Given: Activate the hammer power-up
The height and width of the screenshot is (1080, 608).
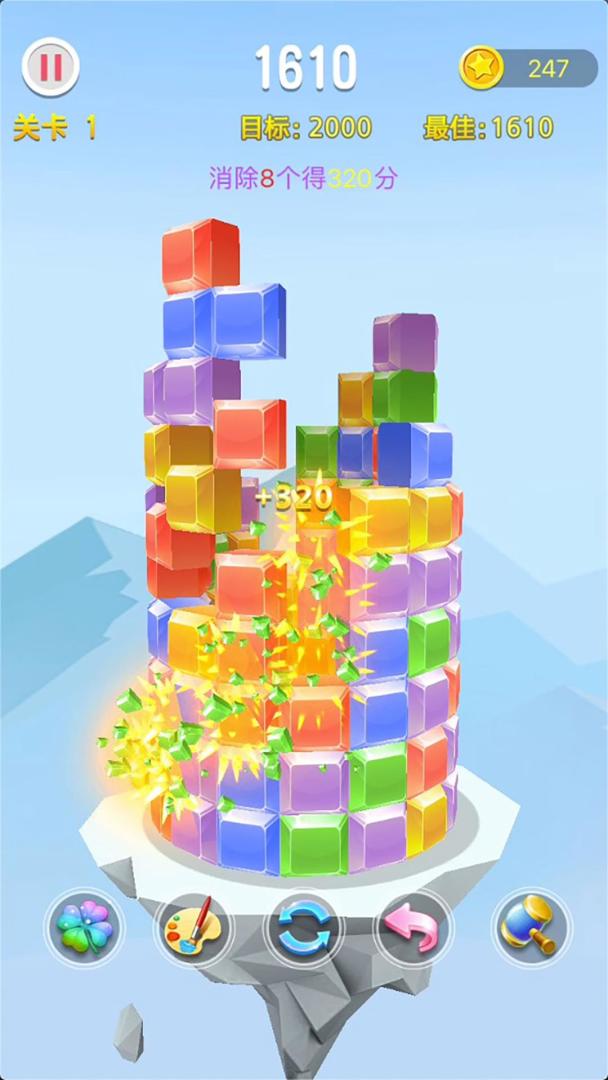Looking at the screenshot, I should [531, 928].
